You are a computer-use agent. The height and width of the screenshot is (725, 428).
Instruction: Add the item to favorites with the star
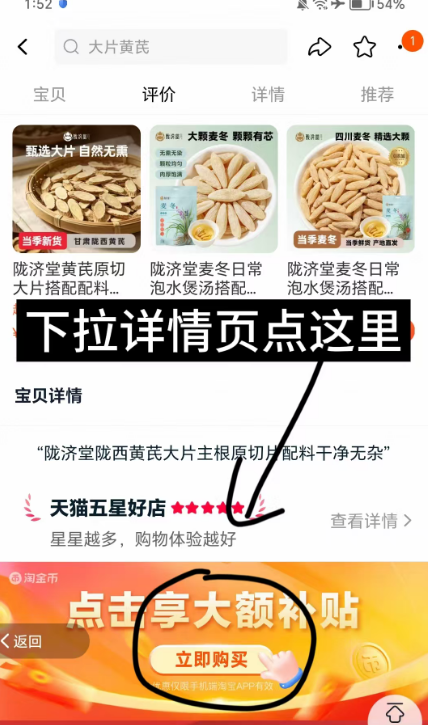365,47
